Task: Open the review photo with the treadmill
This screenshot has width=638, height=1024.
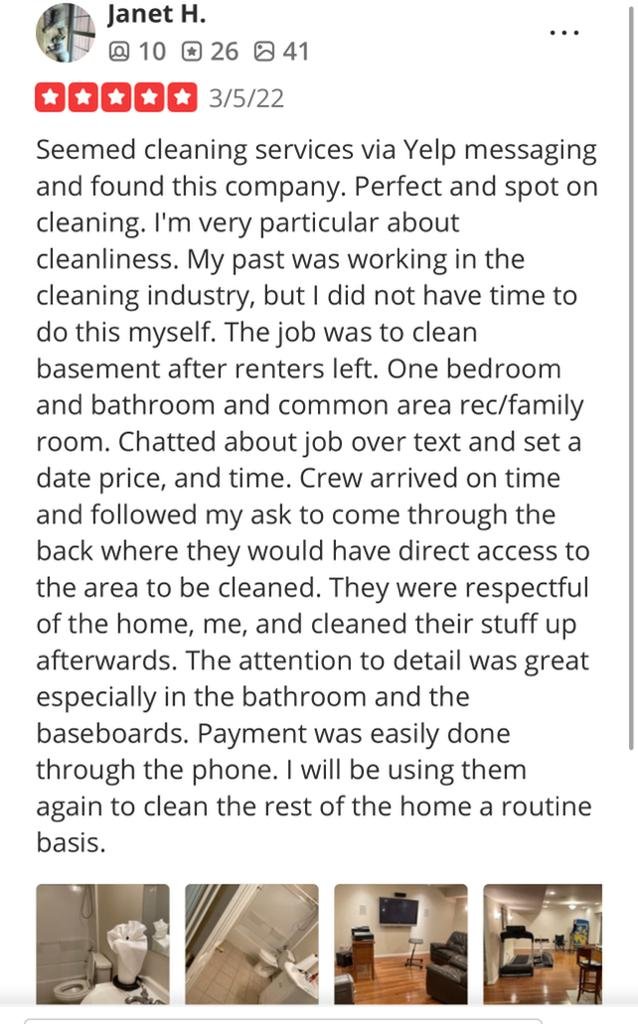Action: [543, 943]
